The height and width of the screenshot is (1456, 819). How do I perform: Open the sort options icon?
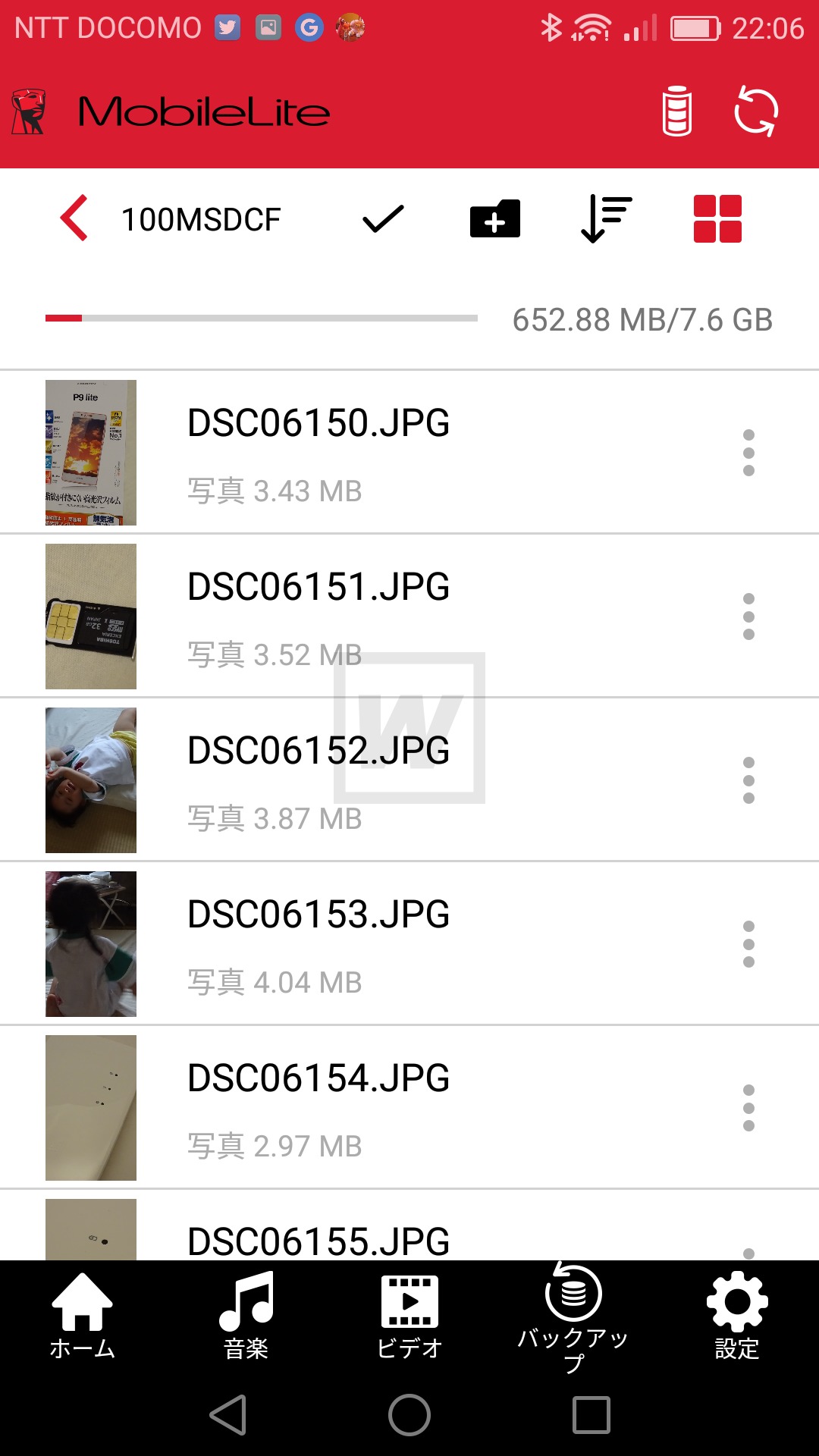[x=606, y=218]
